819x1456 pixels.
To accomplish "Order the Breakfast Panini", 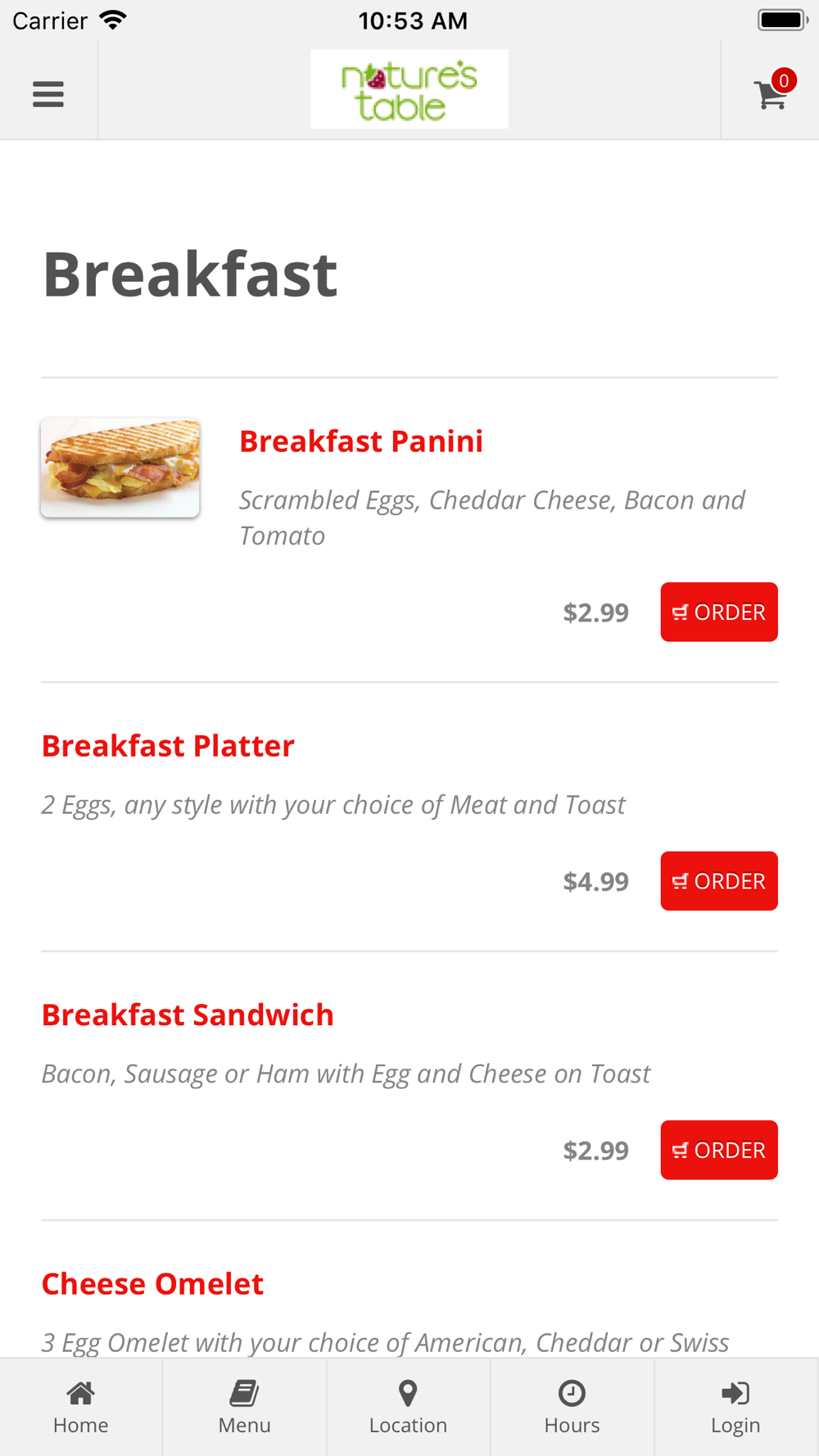I will click(x=719, y=612).
